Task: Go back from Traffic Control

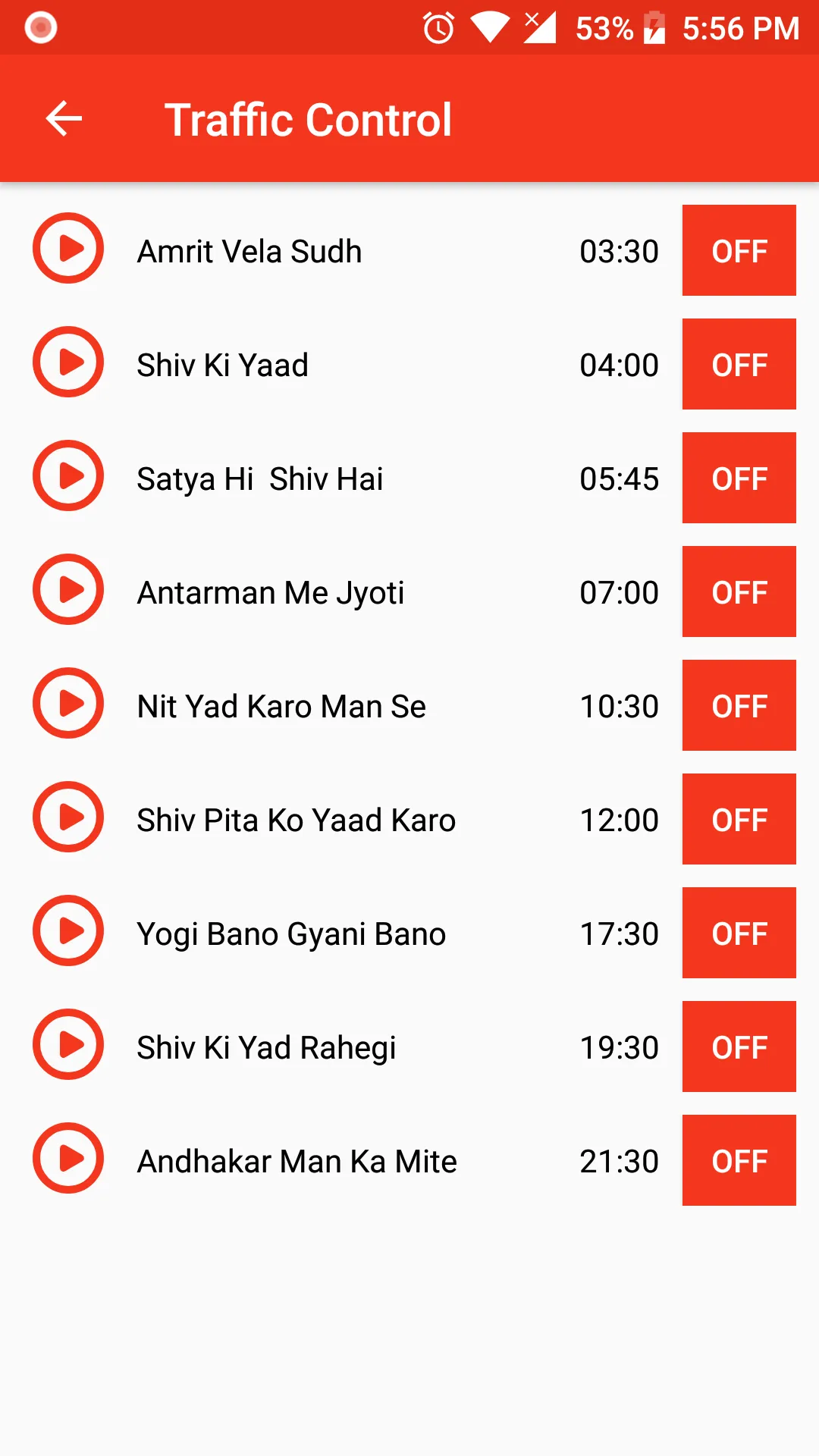Action: [x=64, y=119]
